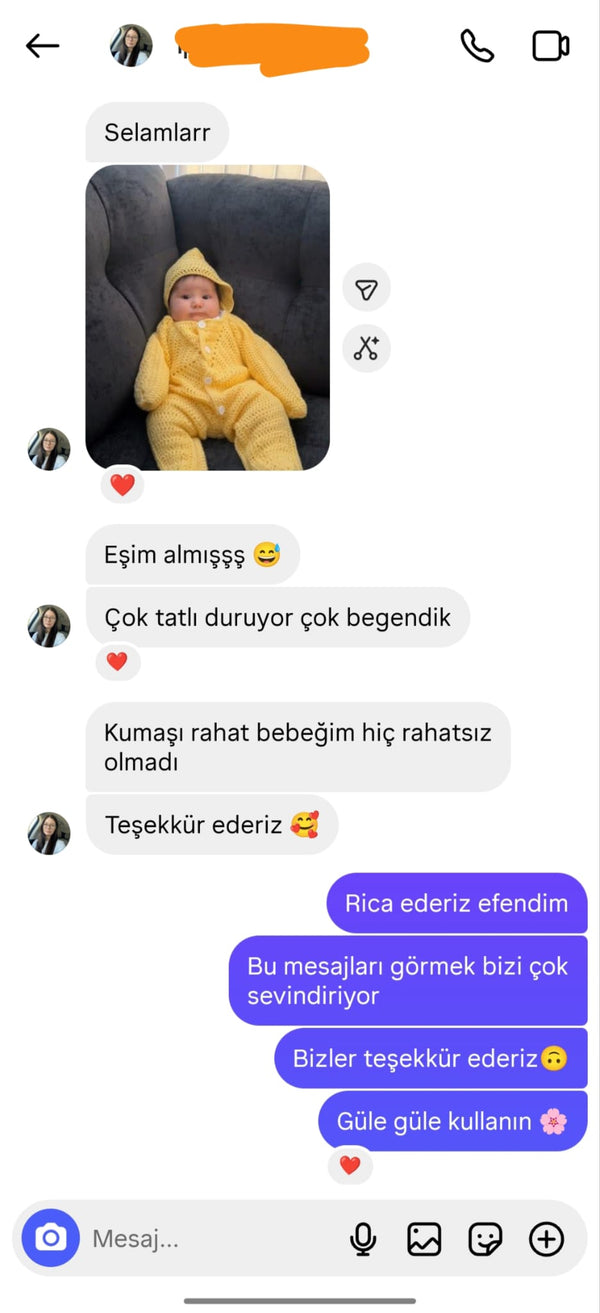Viewport: 600px width, 1313px height.
Task: Open the contact's profile picture in the header
Action: pyautogui.click(x=131, y=46)
